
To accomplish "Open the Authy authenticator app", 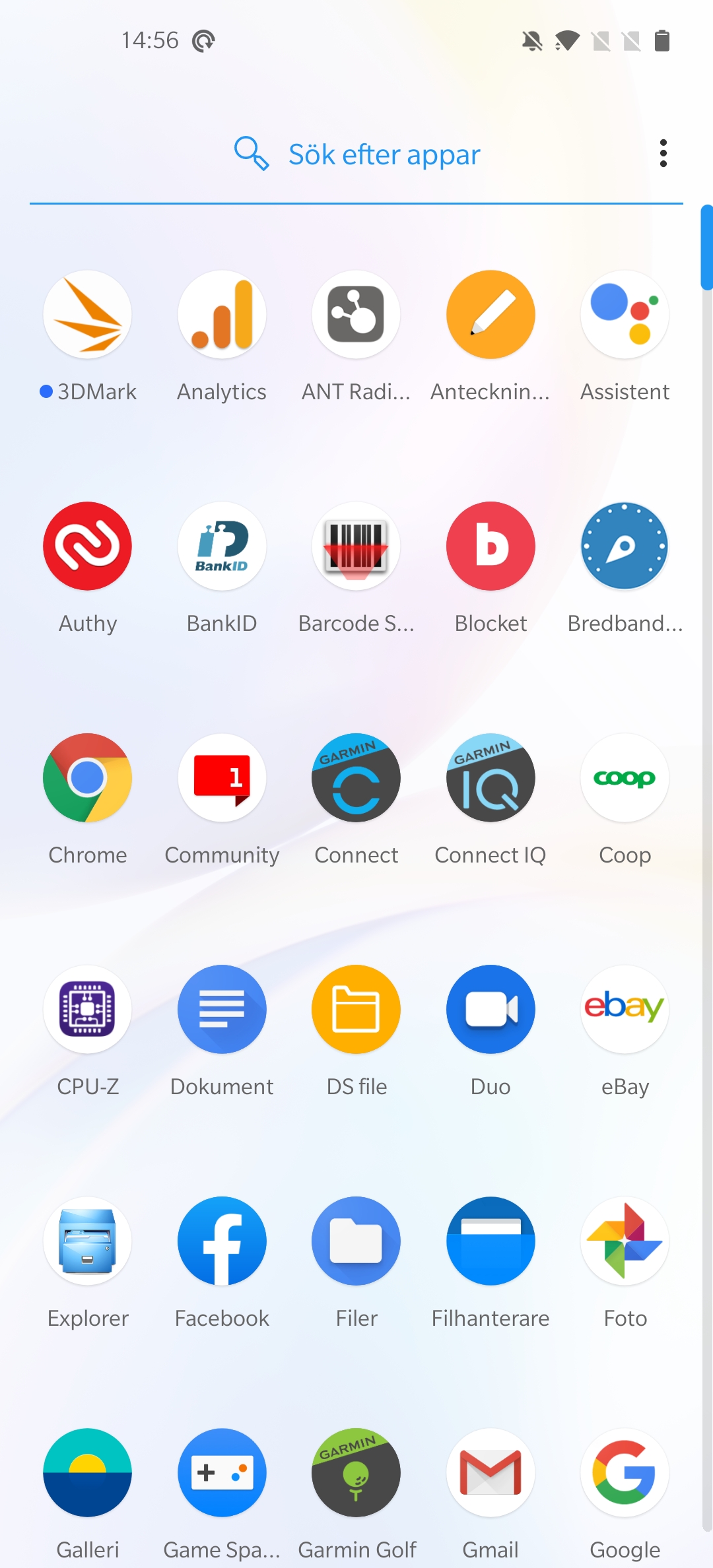I will [x=88, y=546].
